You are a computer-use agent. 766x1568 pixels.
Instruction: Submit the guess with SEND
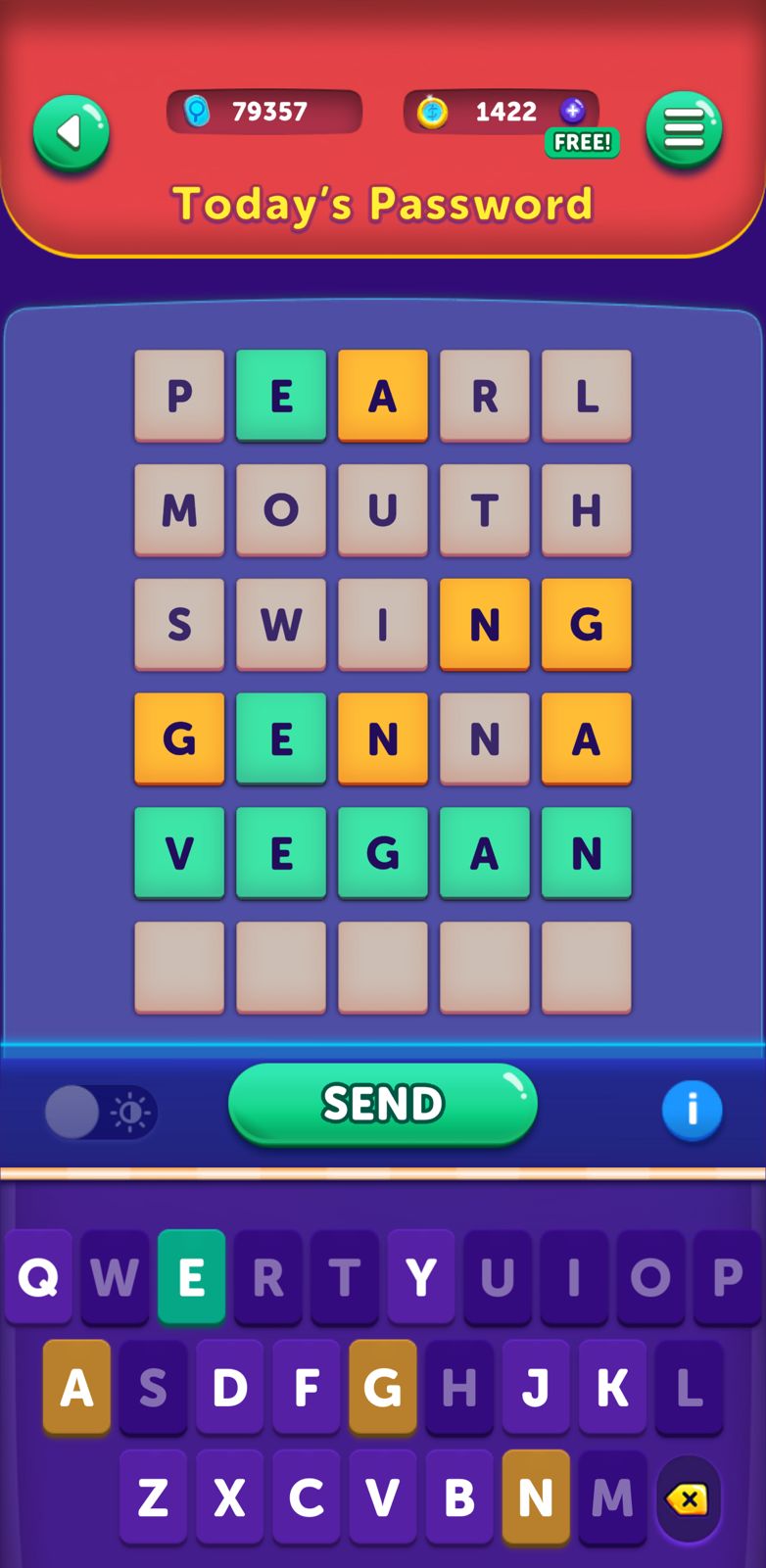tap(382, 1104)
